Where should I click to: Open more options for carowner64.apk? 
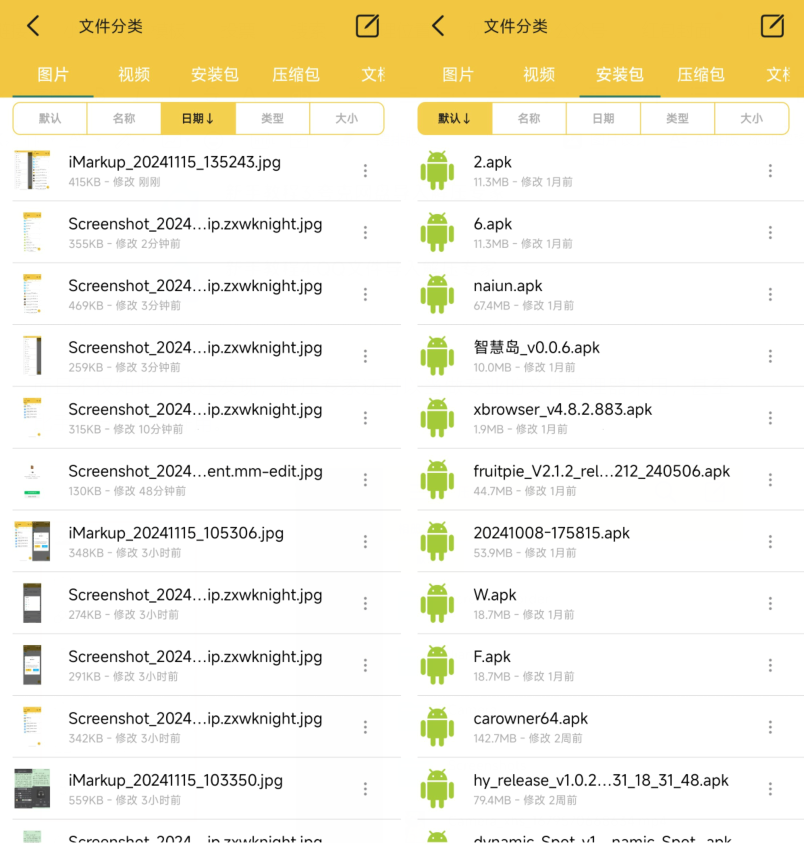(x=770, y=727)
